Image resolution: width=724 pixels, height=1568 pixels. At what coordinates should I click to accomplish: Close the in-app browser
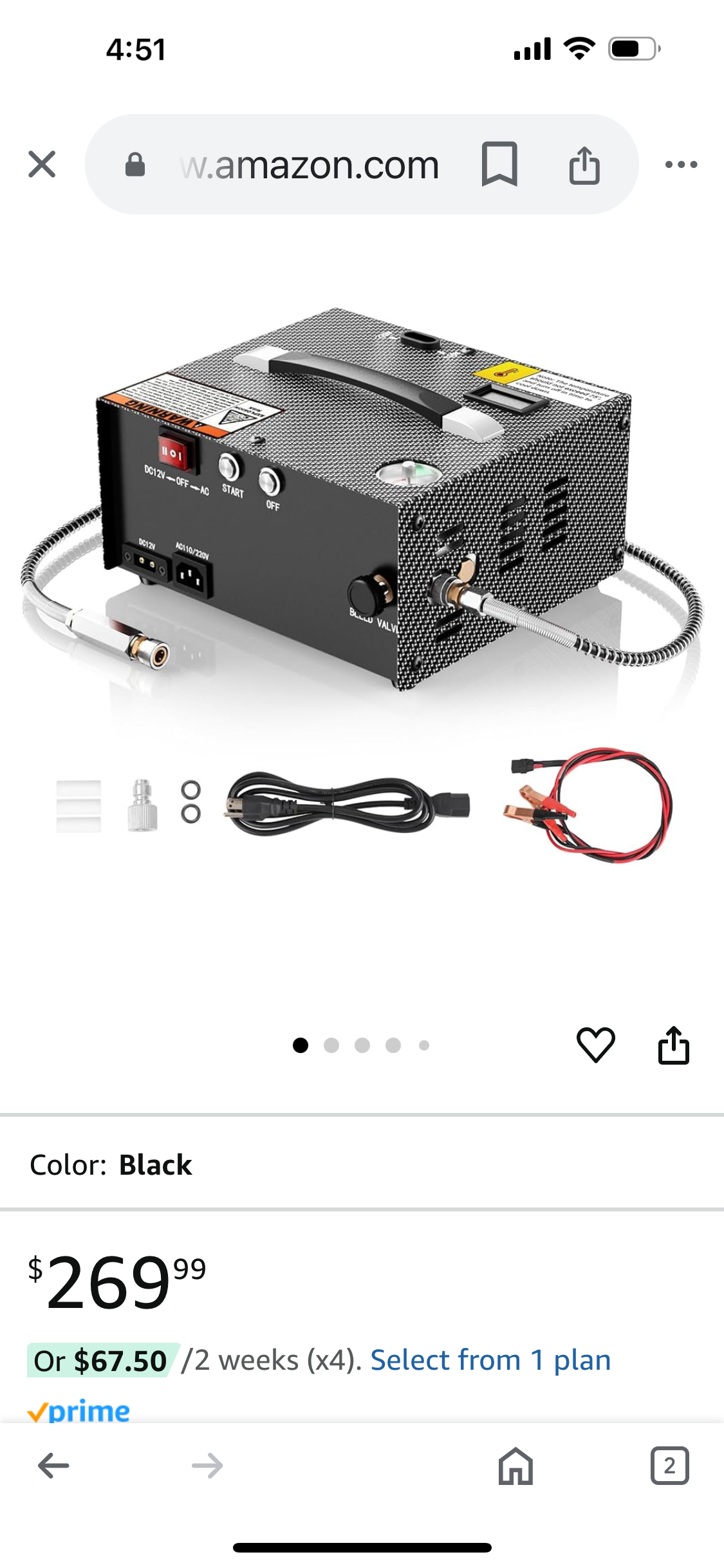click(x=42, y=165)
